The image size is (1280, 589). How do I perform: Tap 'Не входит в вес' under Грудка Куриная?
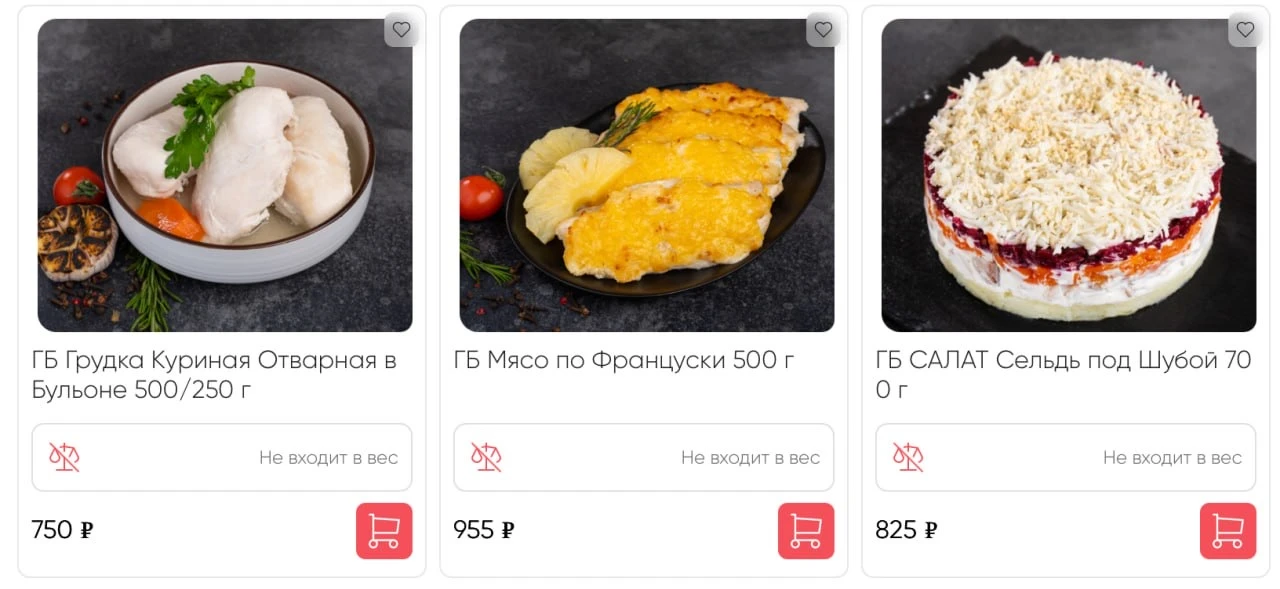click(x=222, y=458)
